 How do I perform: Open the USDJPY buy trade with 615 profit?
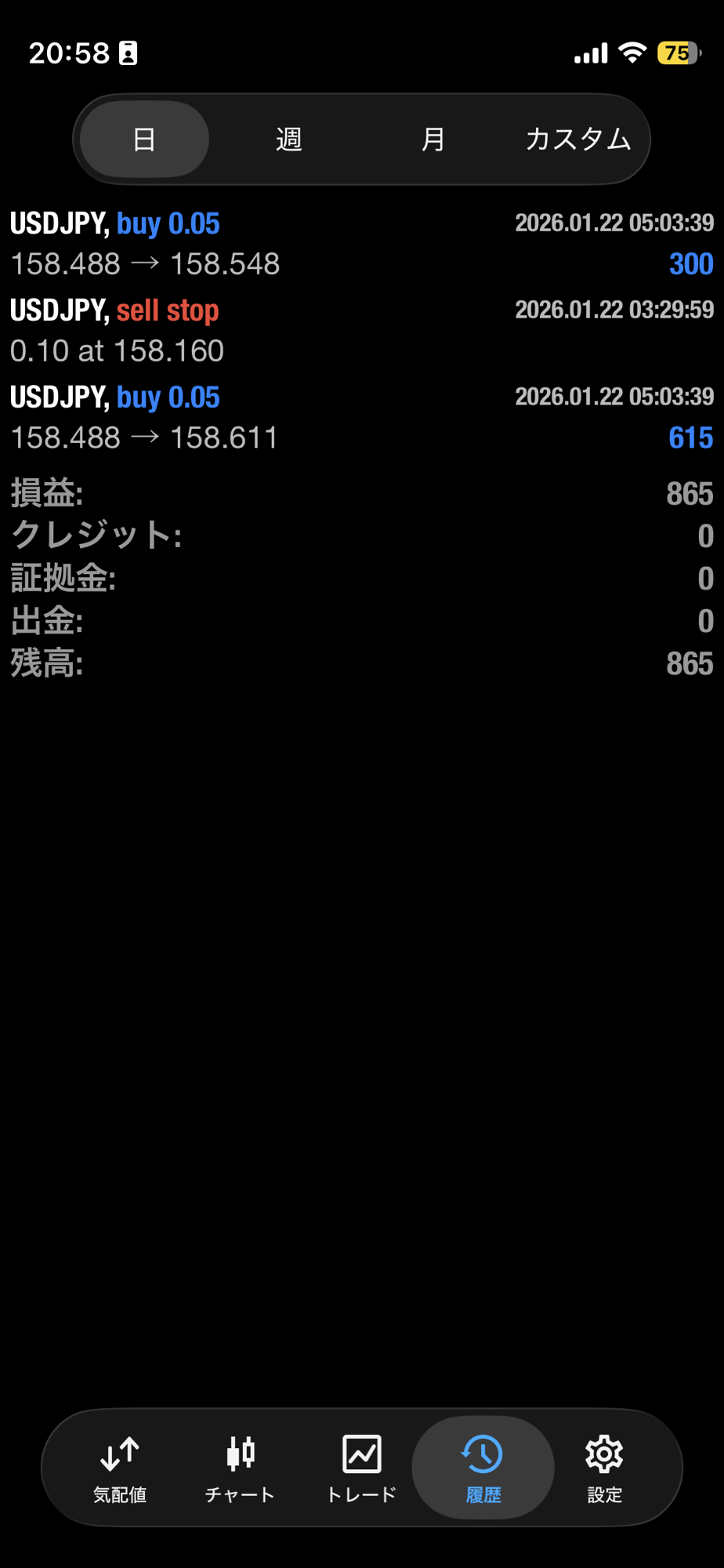(x=360, y=417)
